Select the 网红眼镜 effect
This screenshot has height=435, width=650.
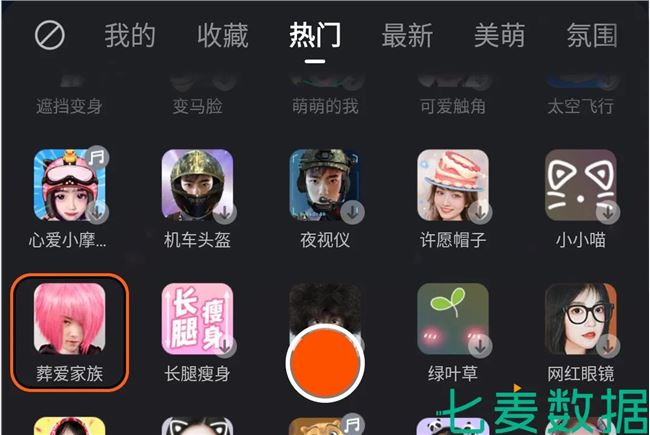click(581, 320)
